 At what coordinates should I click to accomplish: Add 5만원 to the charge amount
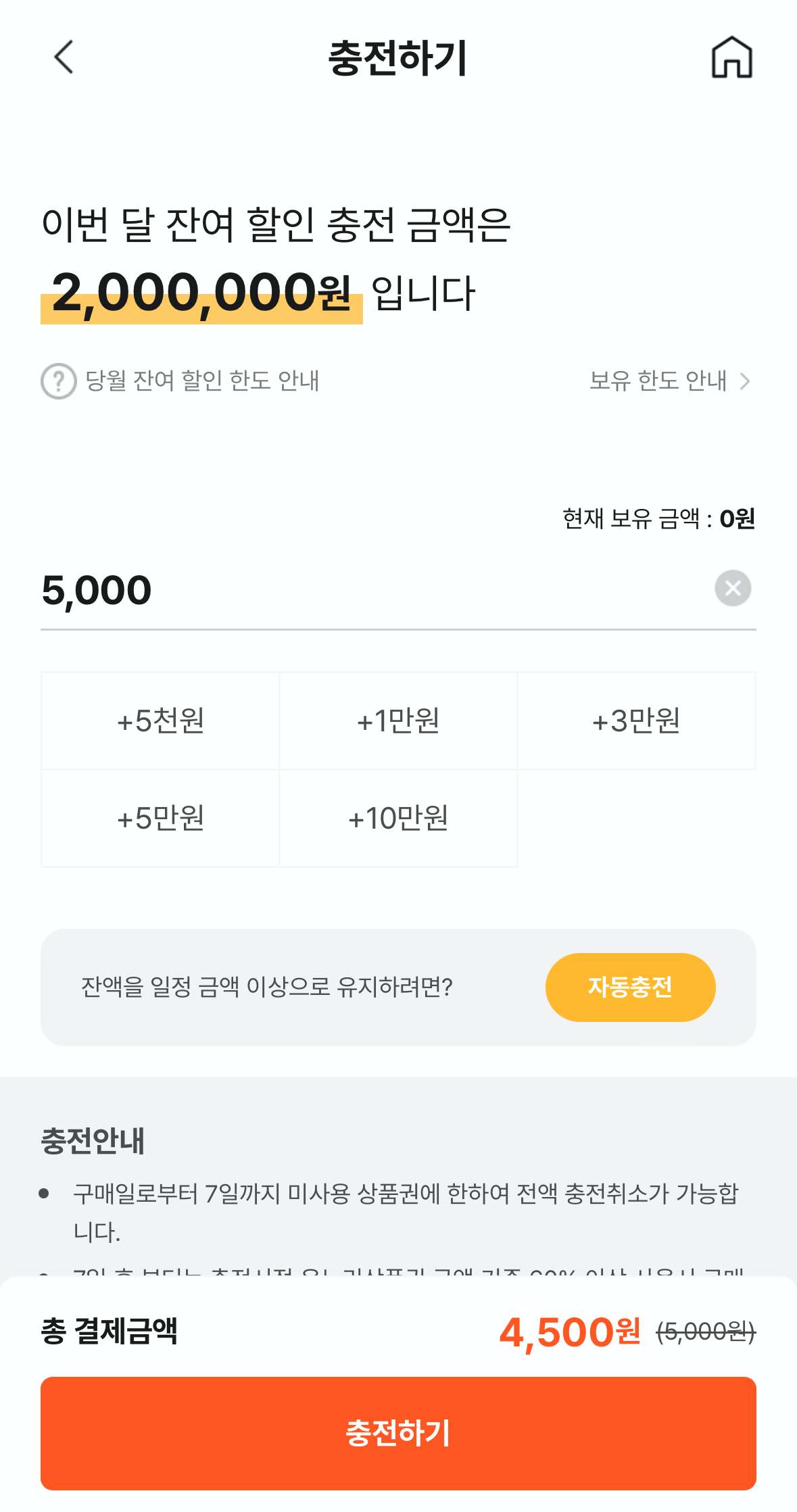[160, 818]
